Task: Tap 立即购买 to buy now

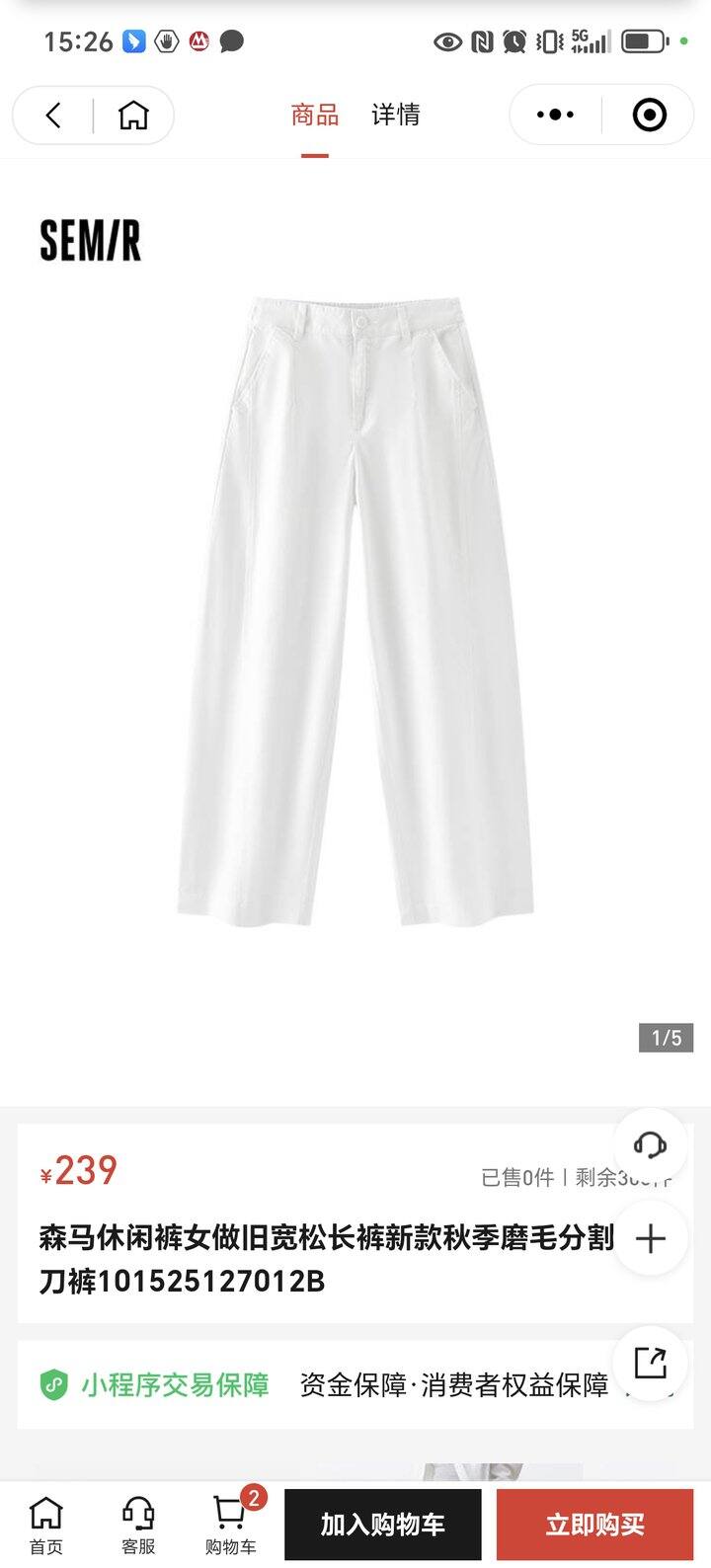Action: [x=594, y=1525]
